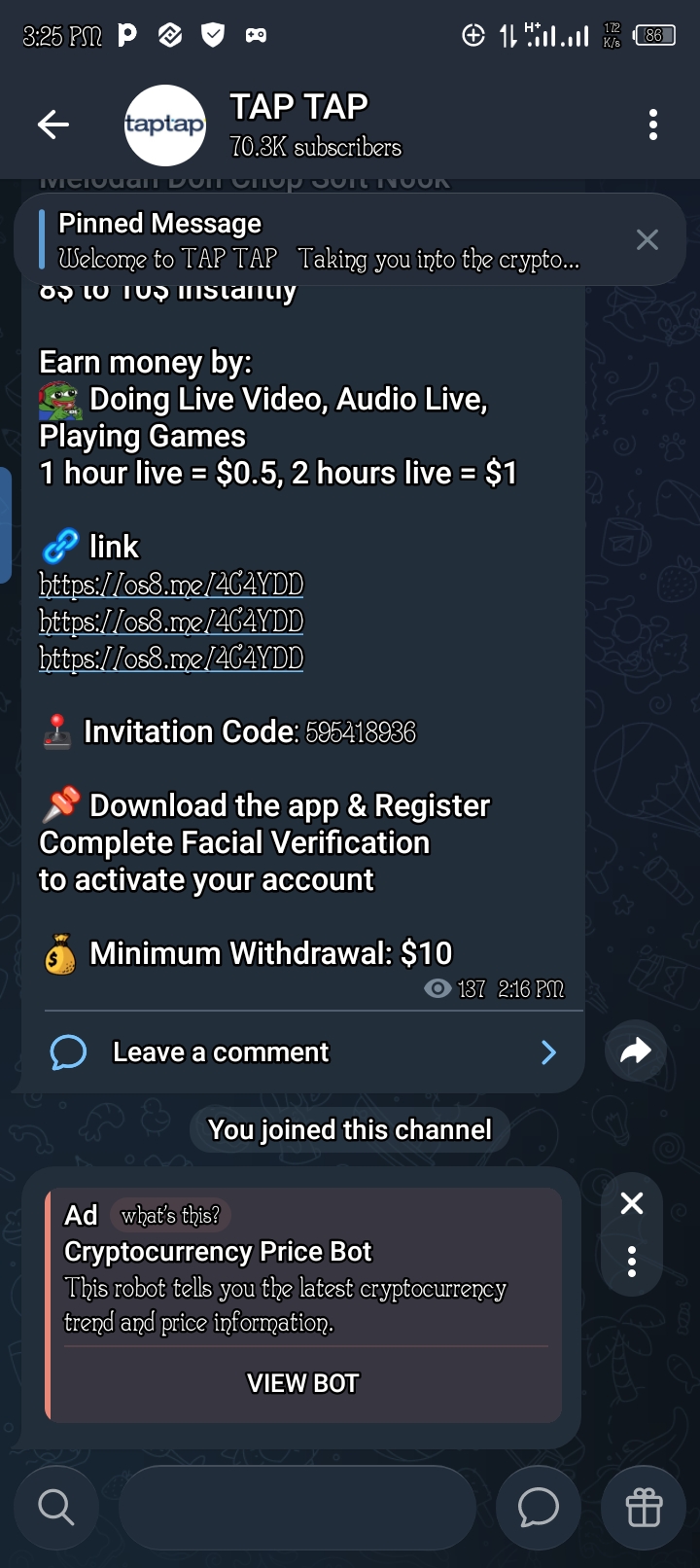Close the Cryptocurrency Price Bot ad

[632, 1204]
